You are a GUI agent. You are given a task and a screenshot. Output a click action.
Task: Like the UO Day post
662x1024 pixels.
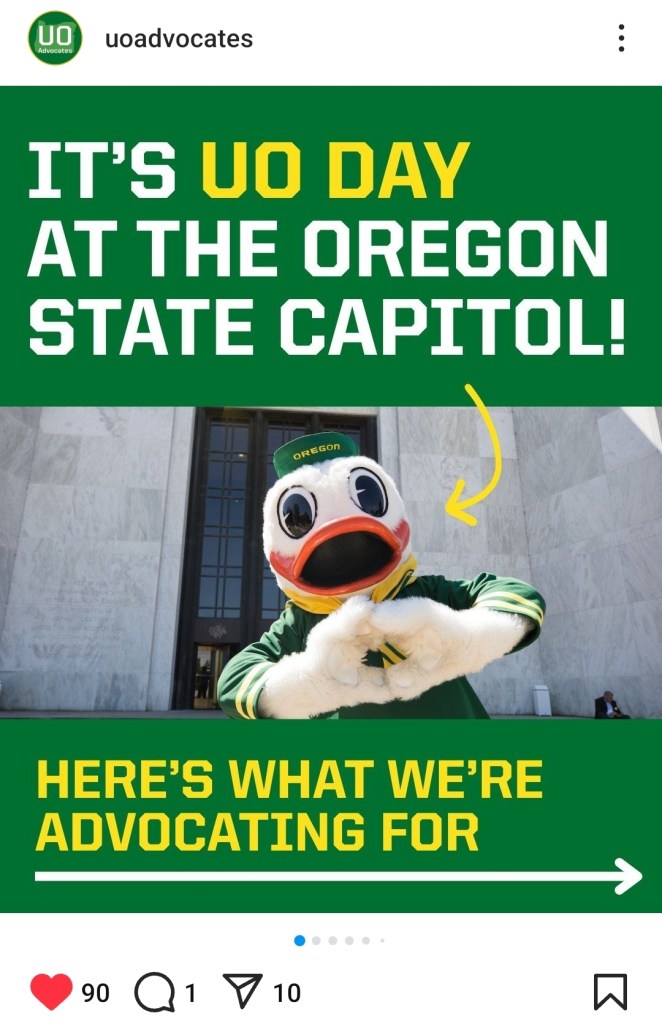point(51,992)
